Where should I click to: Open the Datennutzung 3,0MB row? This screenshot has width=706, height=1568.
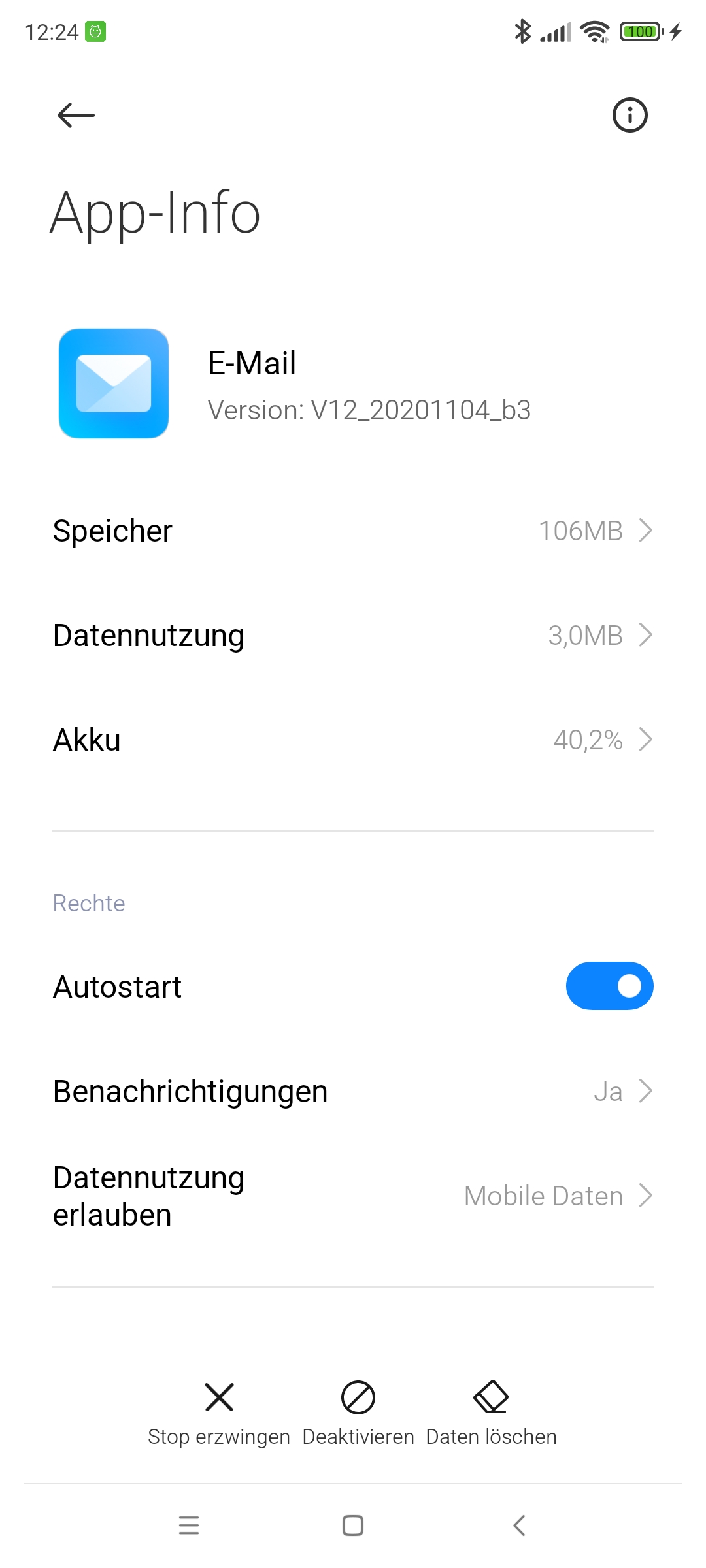pyautogui.click(x=353, y=635)
